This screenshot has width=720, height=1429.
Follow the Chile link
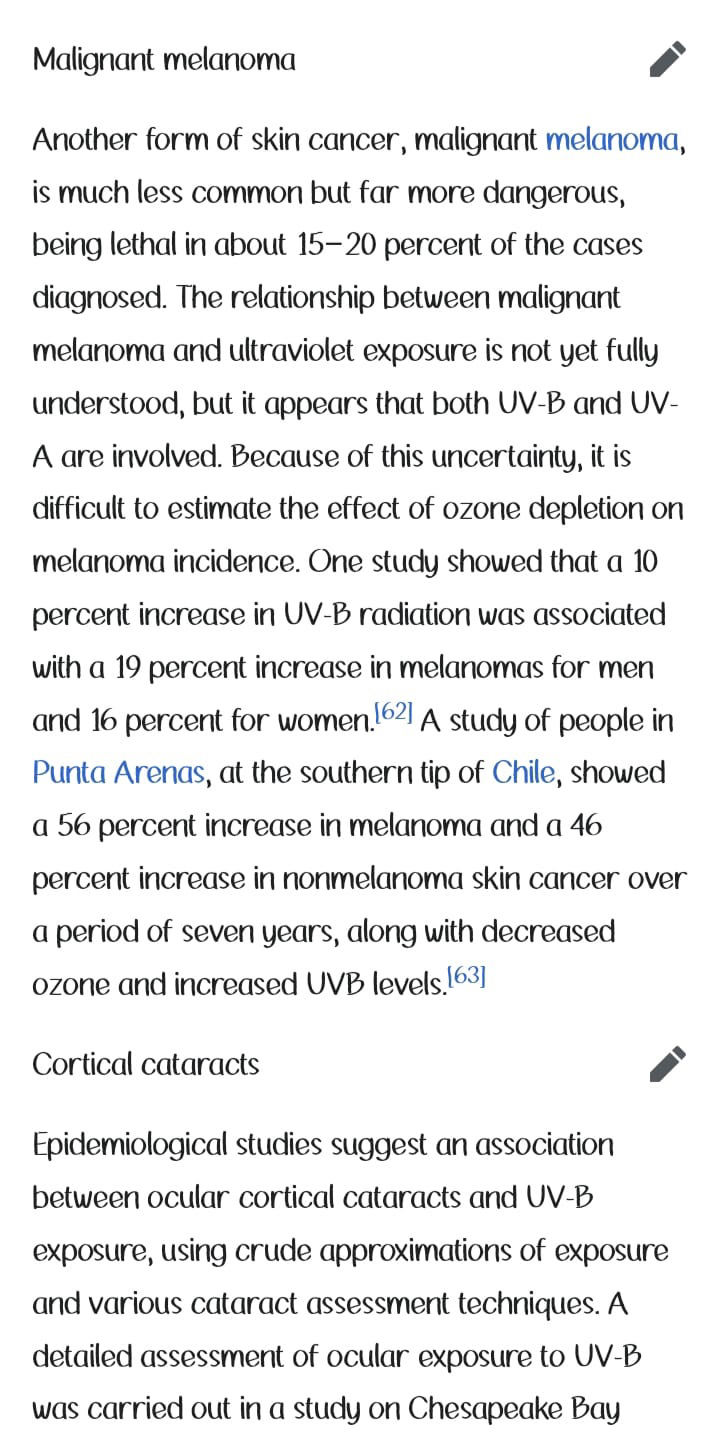pos(524,773)
